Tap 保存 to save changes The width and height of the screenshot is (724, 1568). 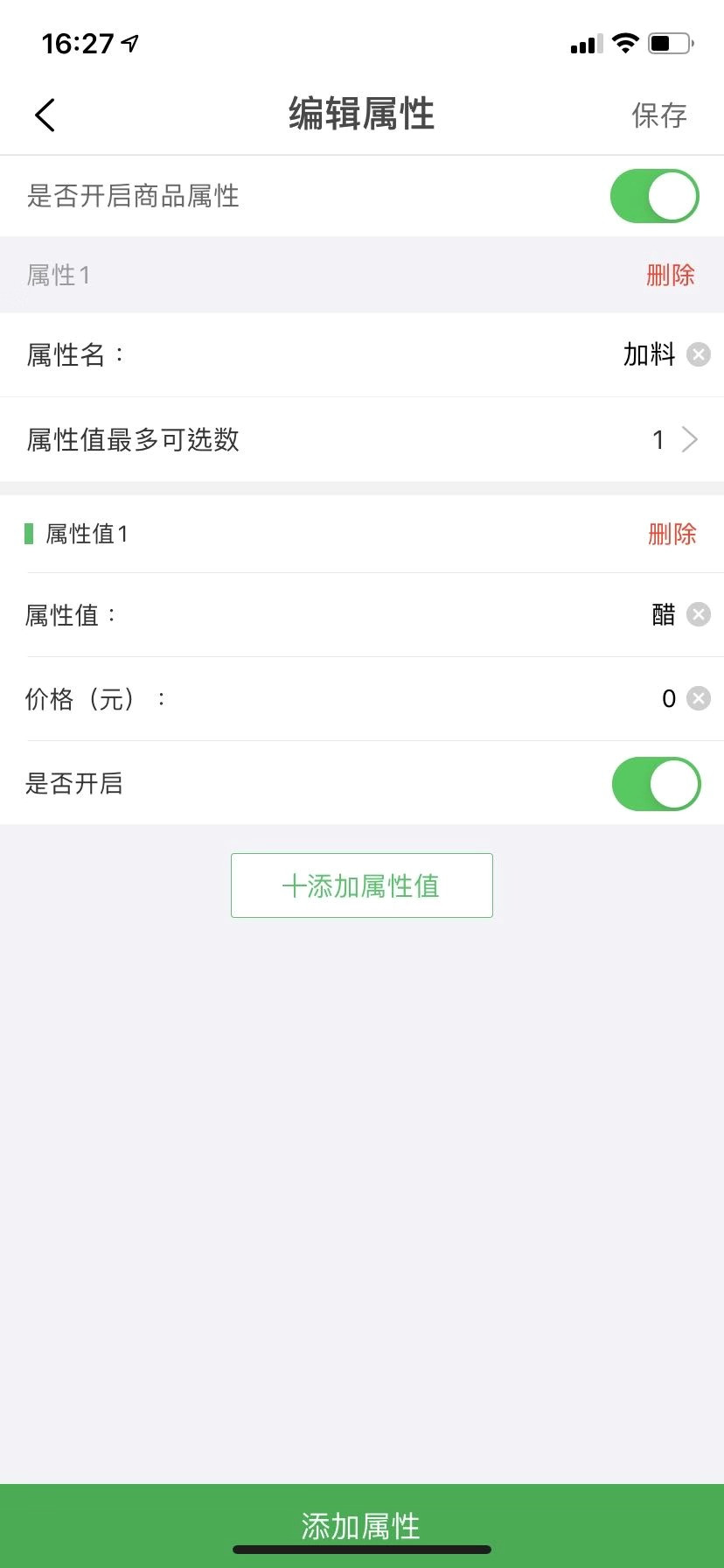point(660,115)
